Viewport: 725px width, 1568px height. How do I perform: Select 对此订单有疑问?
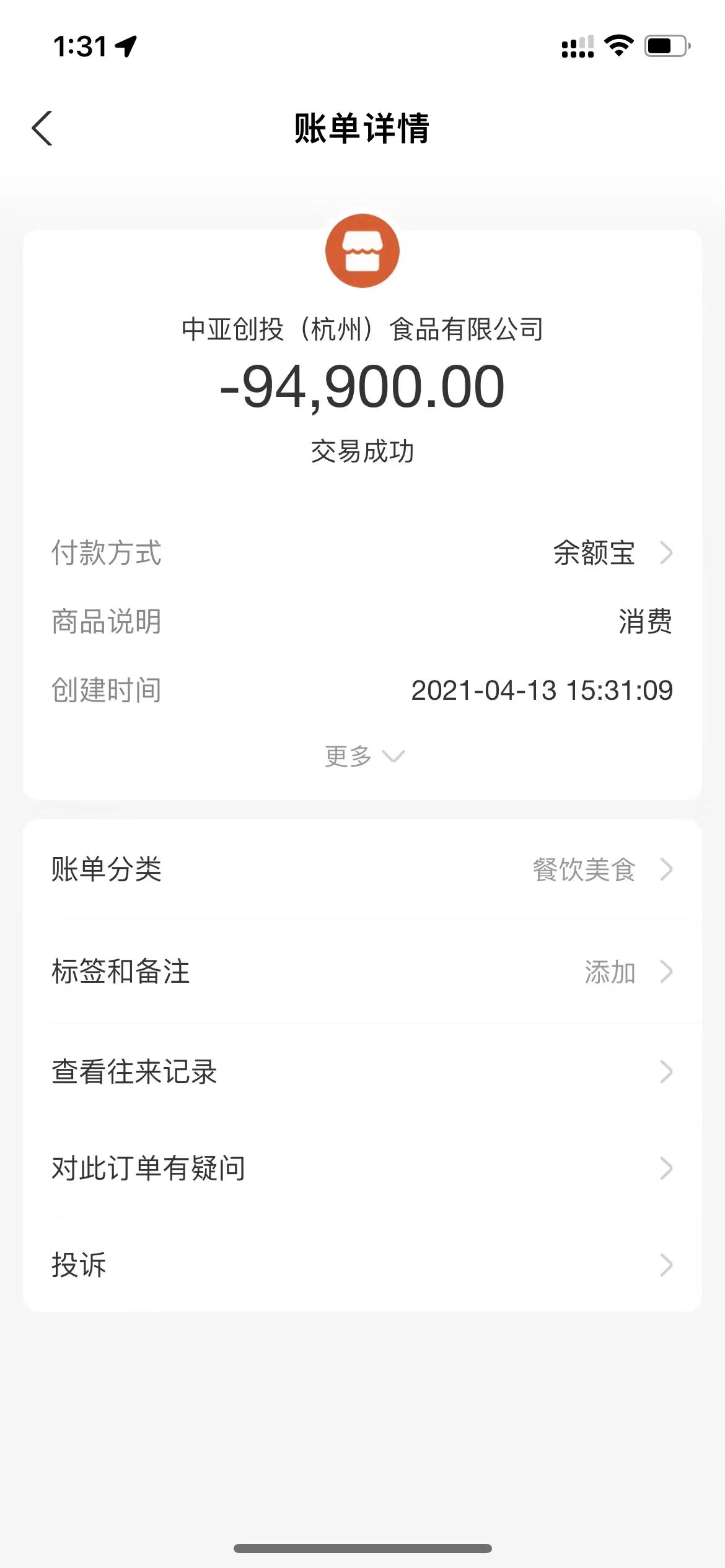click(x=362, y=1169)
